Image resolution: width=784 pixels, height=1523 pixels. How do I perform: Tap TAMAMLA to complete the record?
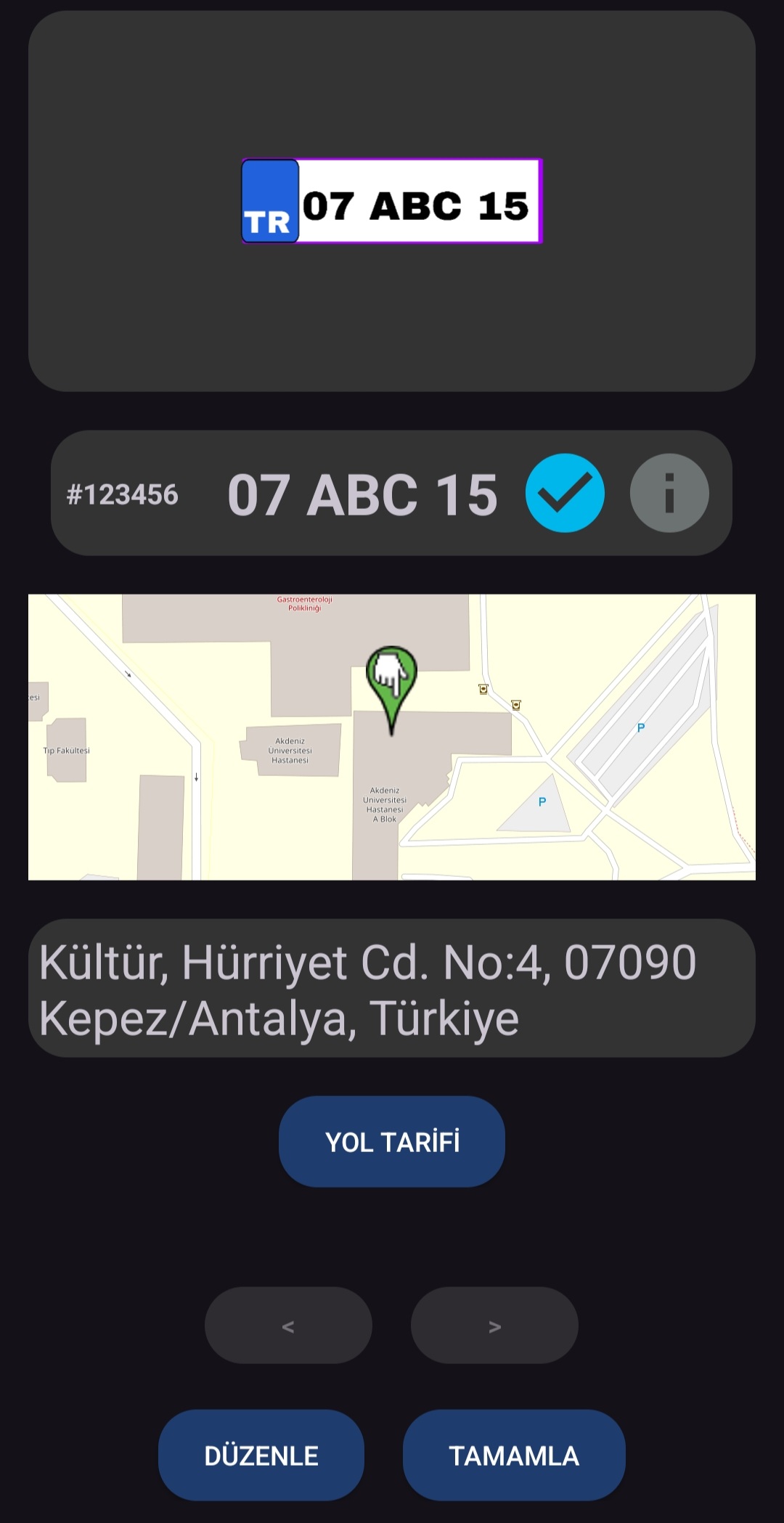coord(515,1455)
